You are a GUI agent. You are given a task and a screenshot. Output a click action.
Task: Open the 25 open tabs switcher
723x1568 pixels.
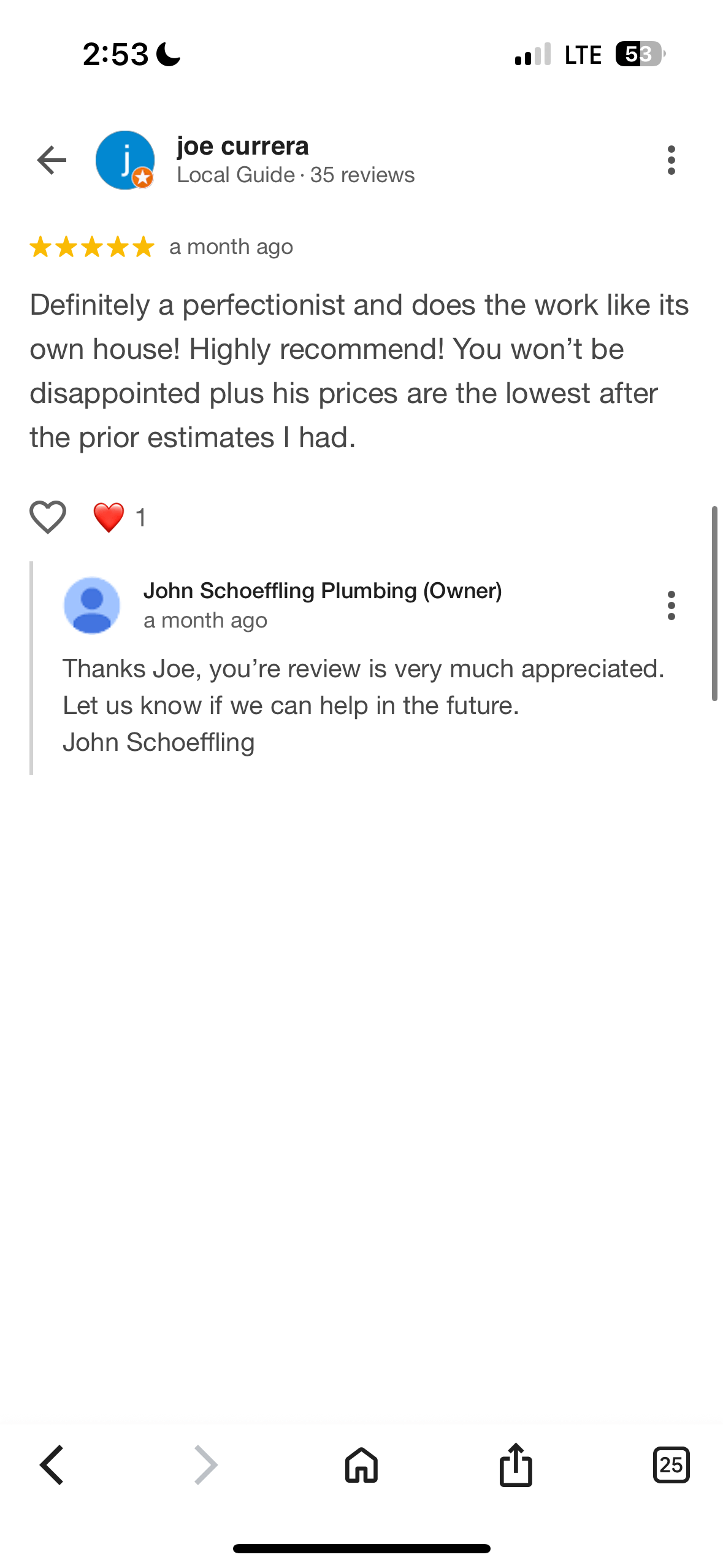[x=671, y=1465]
